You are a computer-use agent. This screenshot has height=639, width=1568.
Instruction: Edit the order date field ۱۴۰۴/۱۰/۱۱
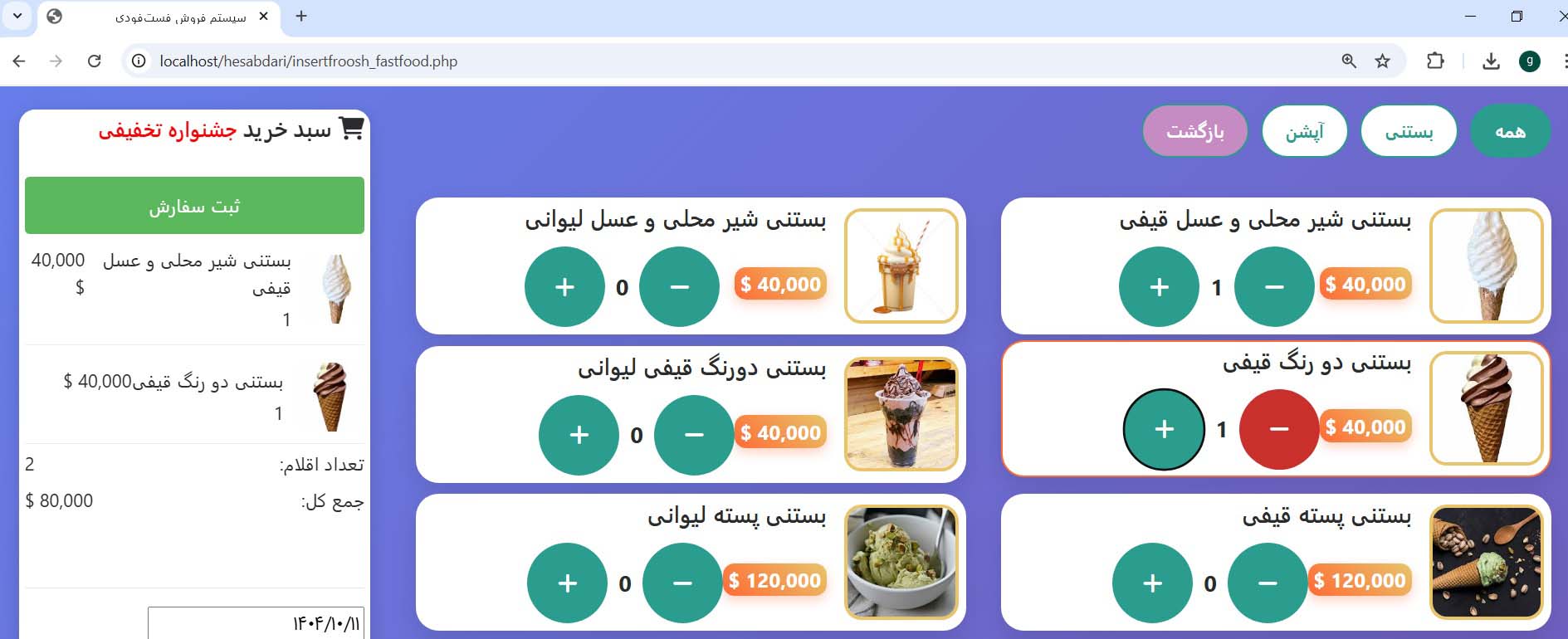(x=256, y=622)
